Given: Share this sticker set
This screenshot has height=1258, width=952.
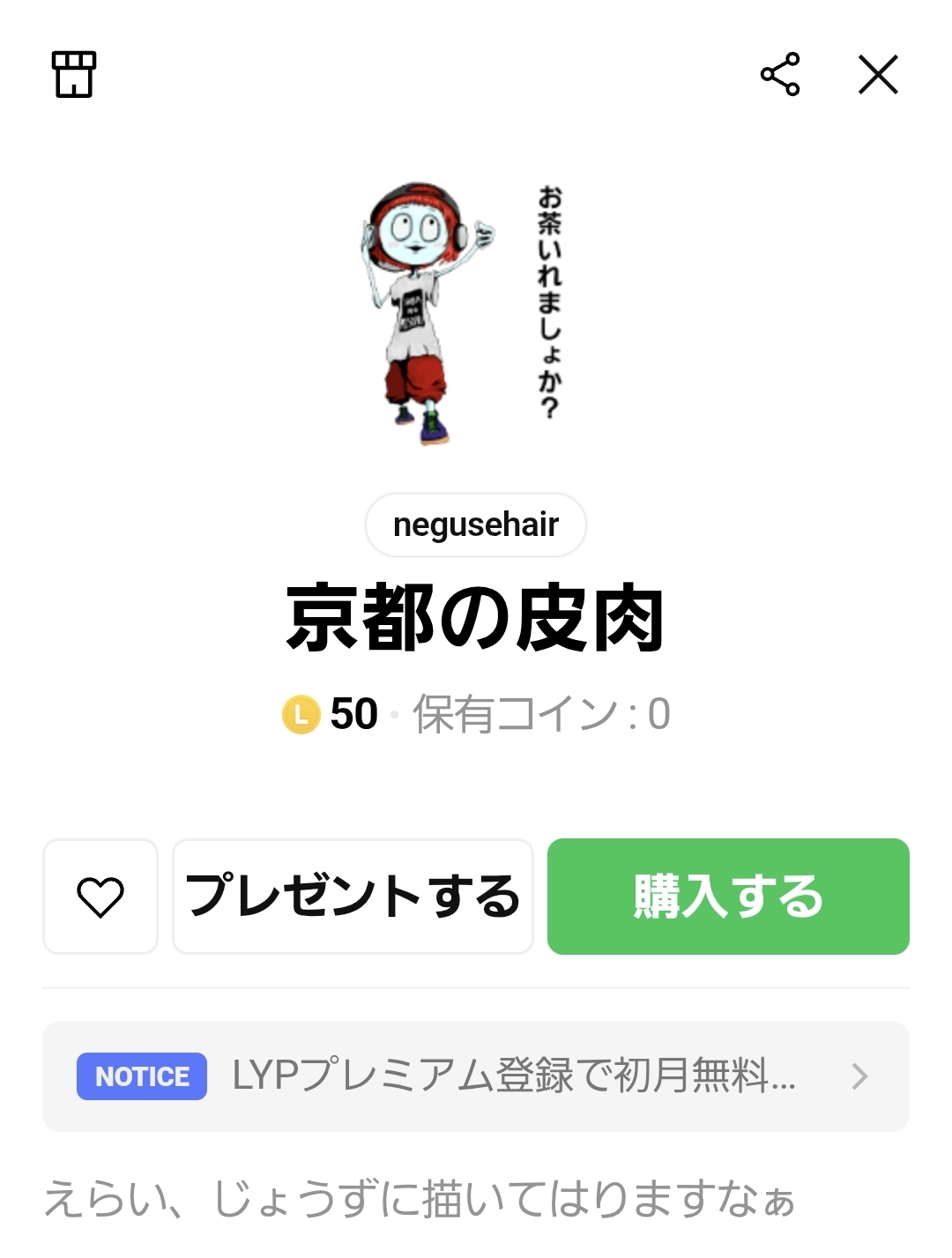Looking at the screenshot, I should click(x=780, y=74).
